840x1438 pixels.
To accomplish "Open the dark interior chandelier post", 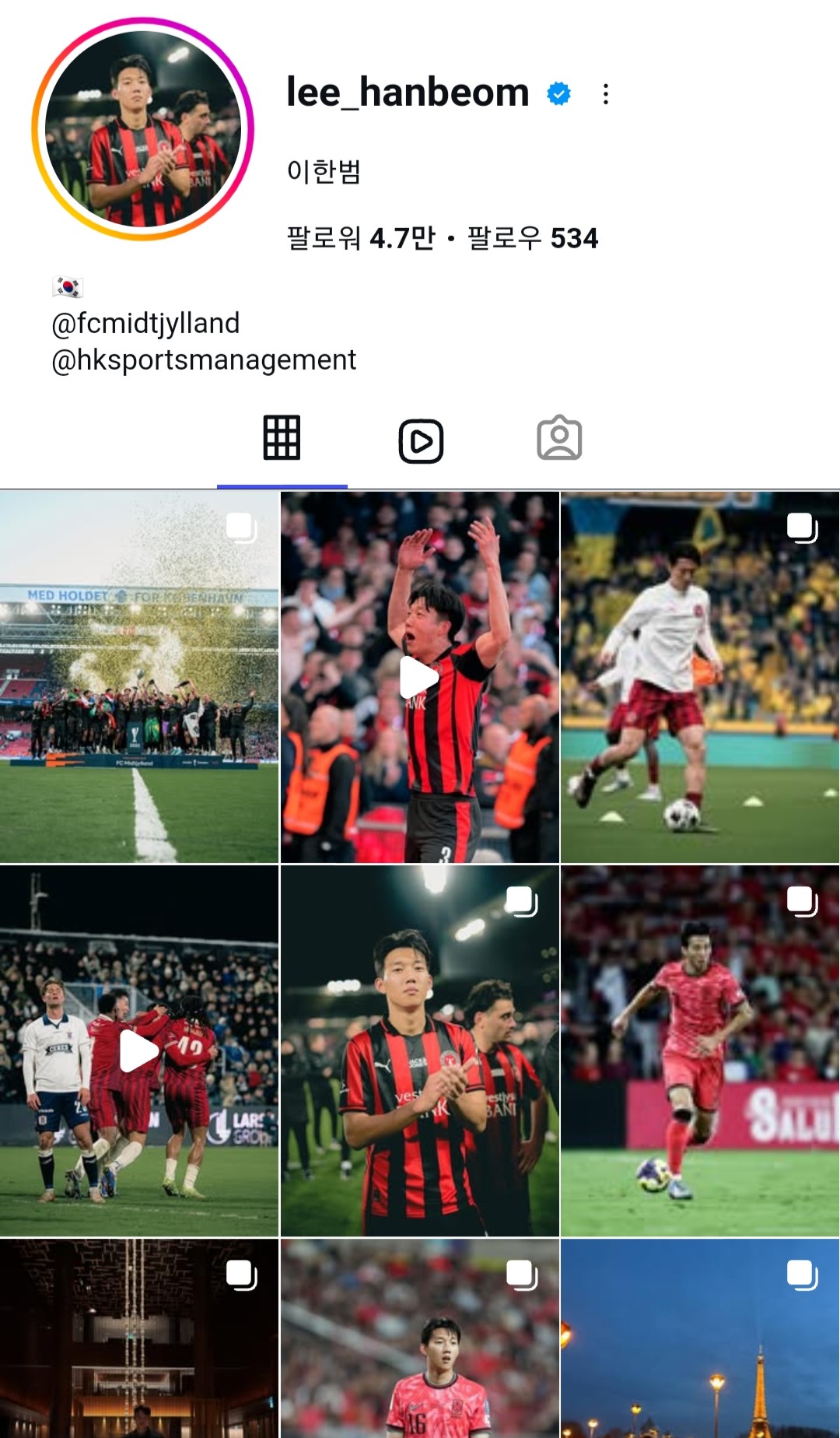I will 139,1338.
